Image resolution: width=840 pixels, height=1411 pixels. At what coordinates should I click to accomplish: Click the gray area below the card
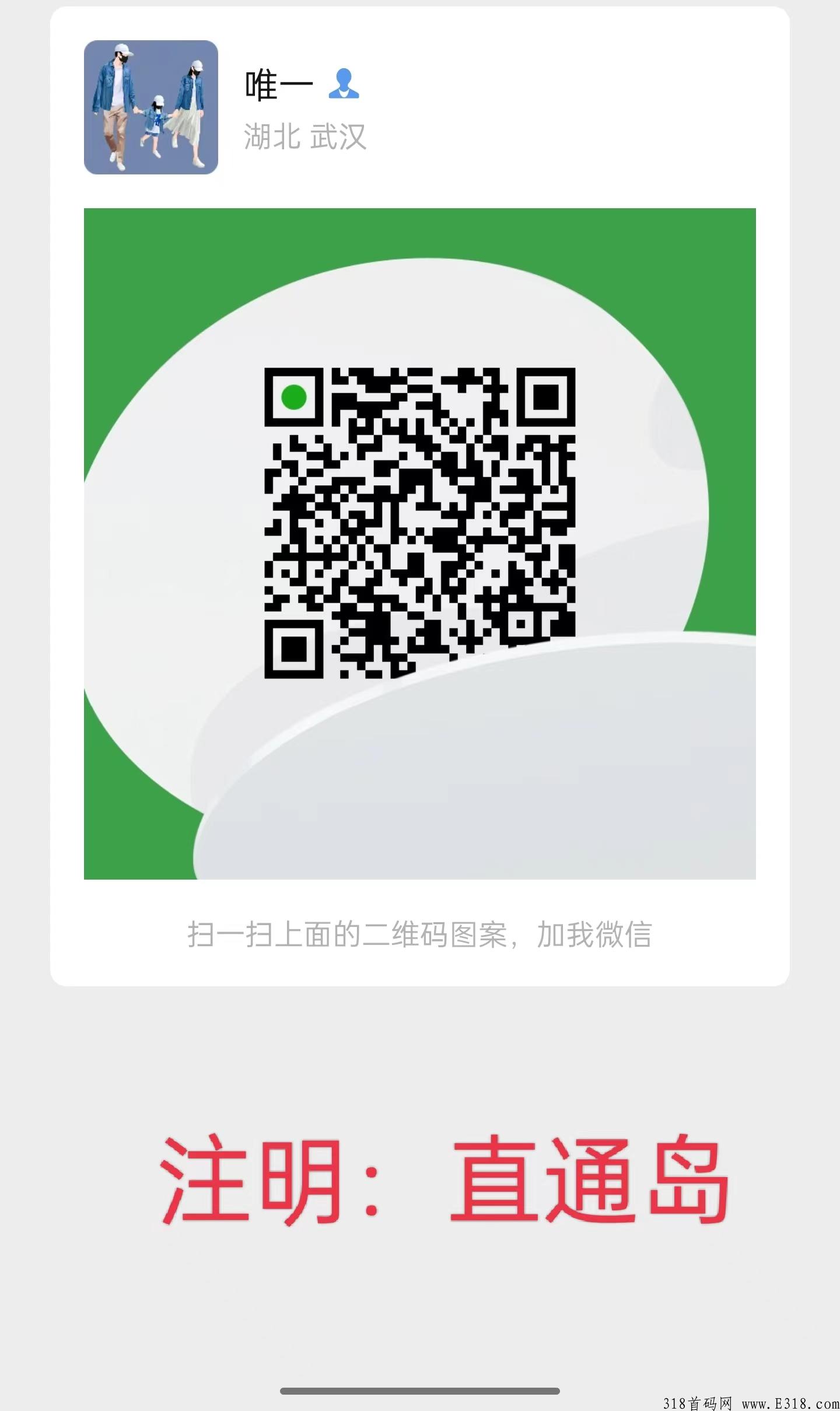420,1050
